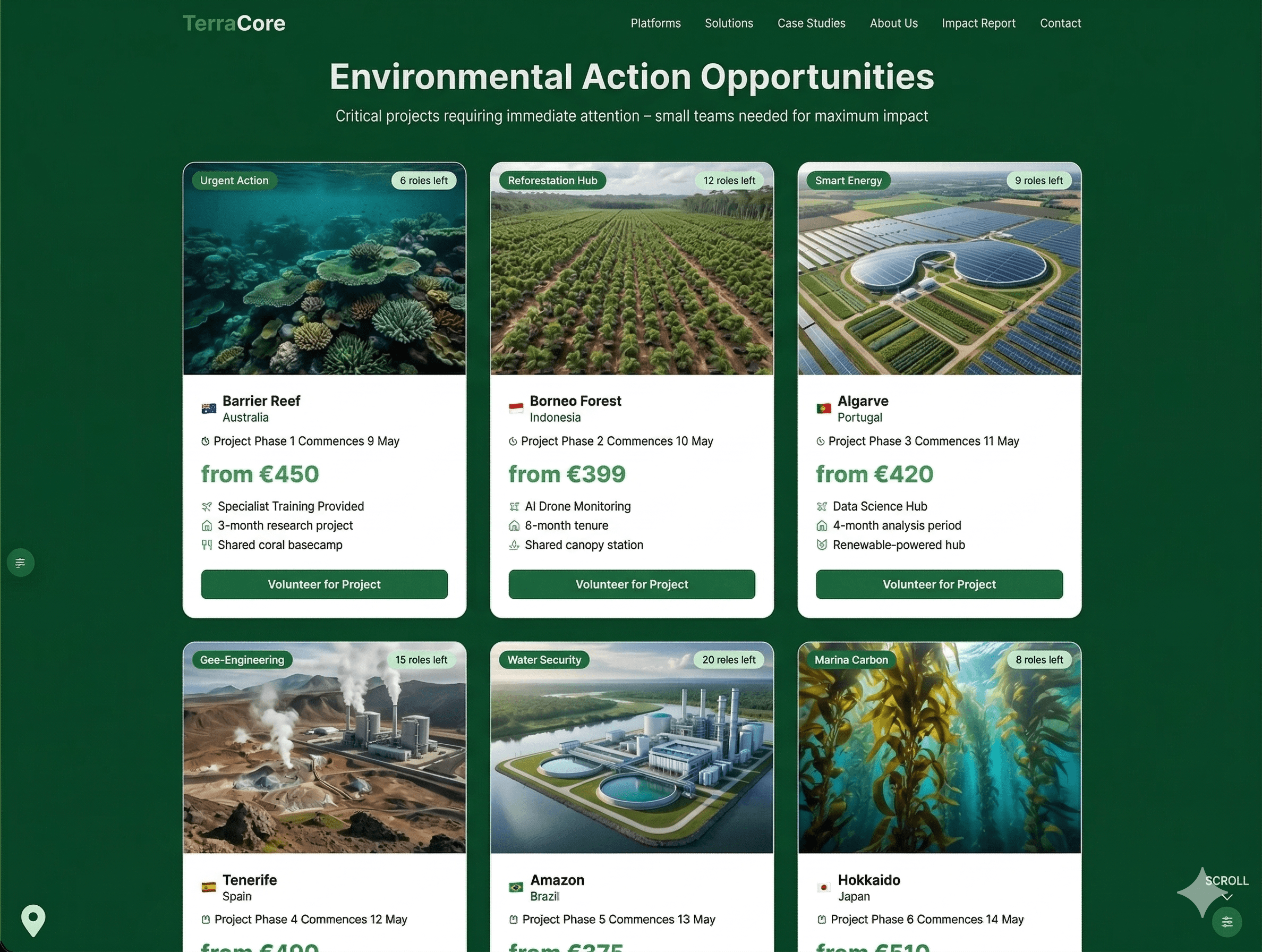The image size is (1262, 952).
Task: Volunteer for the Barrier Reef project
Action: [324, 584]
